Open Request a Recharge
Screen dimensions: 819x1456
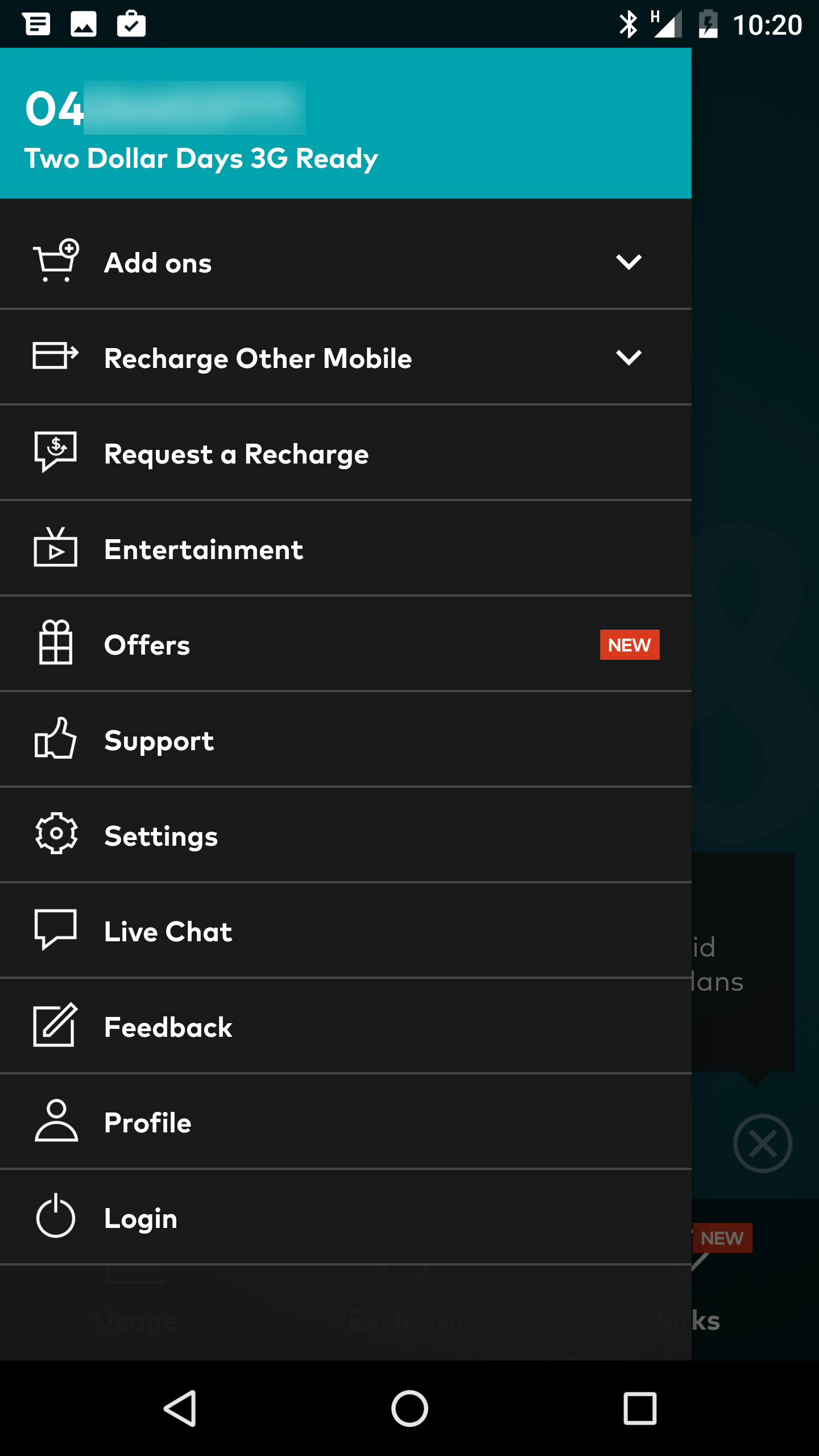pyautogui.click(x=346, y=453)
